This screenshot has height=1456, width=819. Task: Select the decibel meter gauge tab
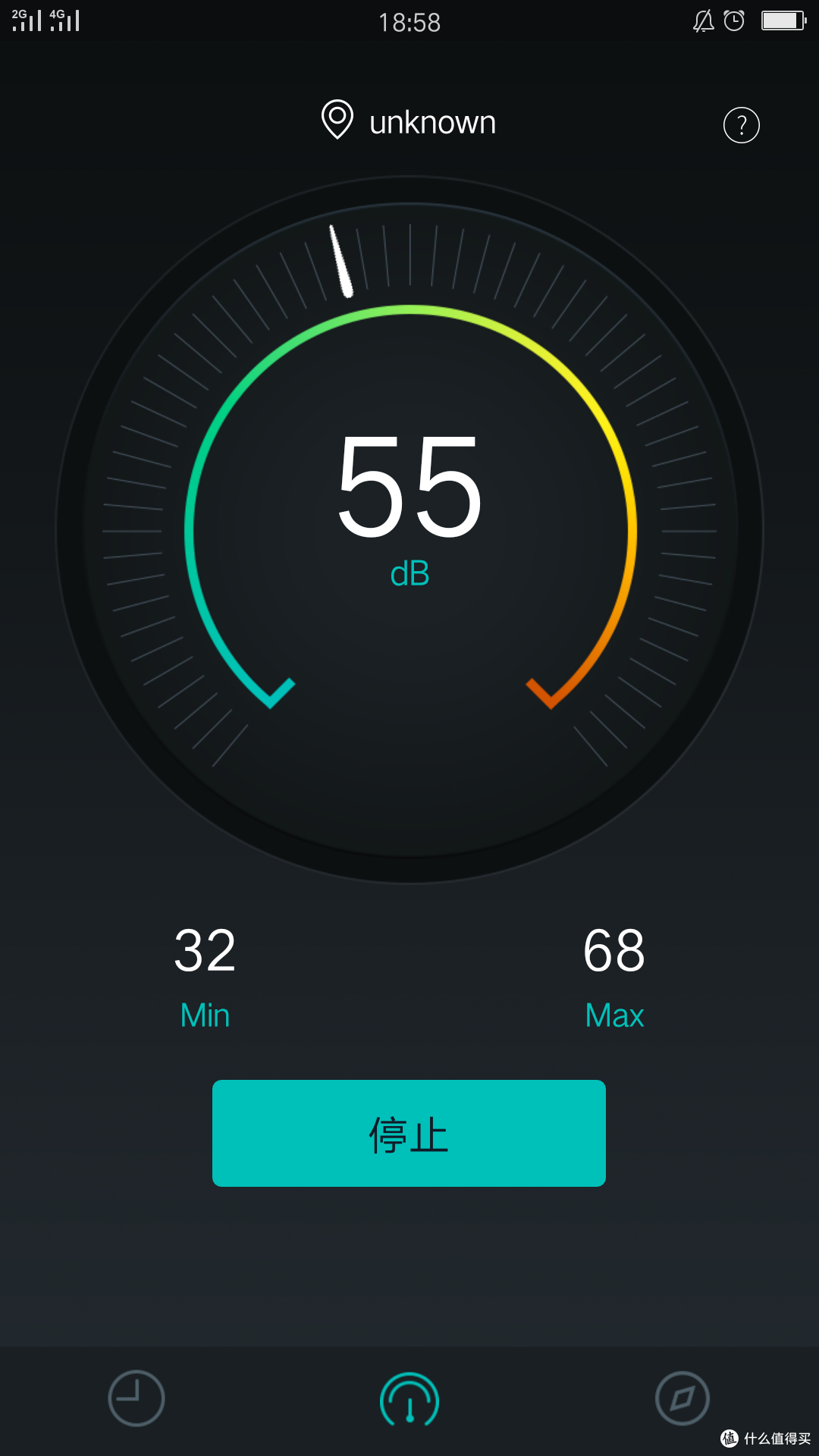(409, 1399)
